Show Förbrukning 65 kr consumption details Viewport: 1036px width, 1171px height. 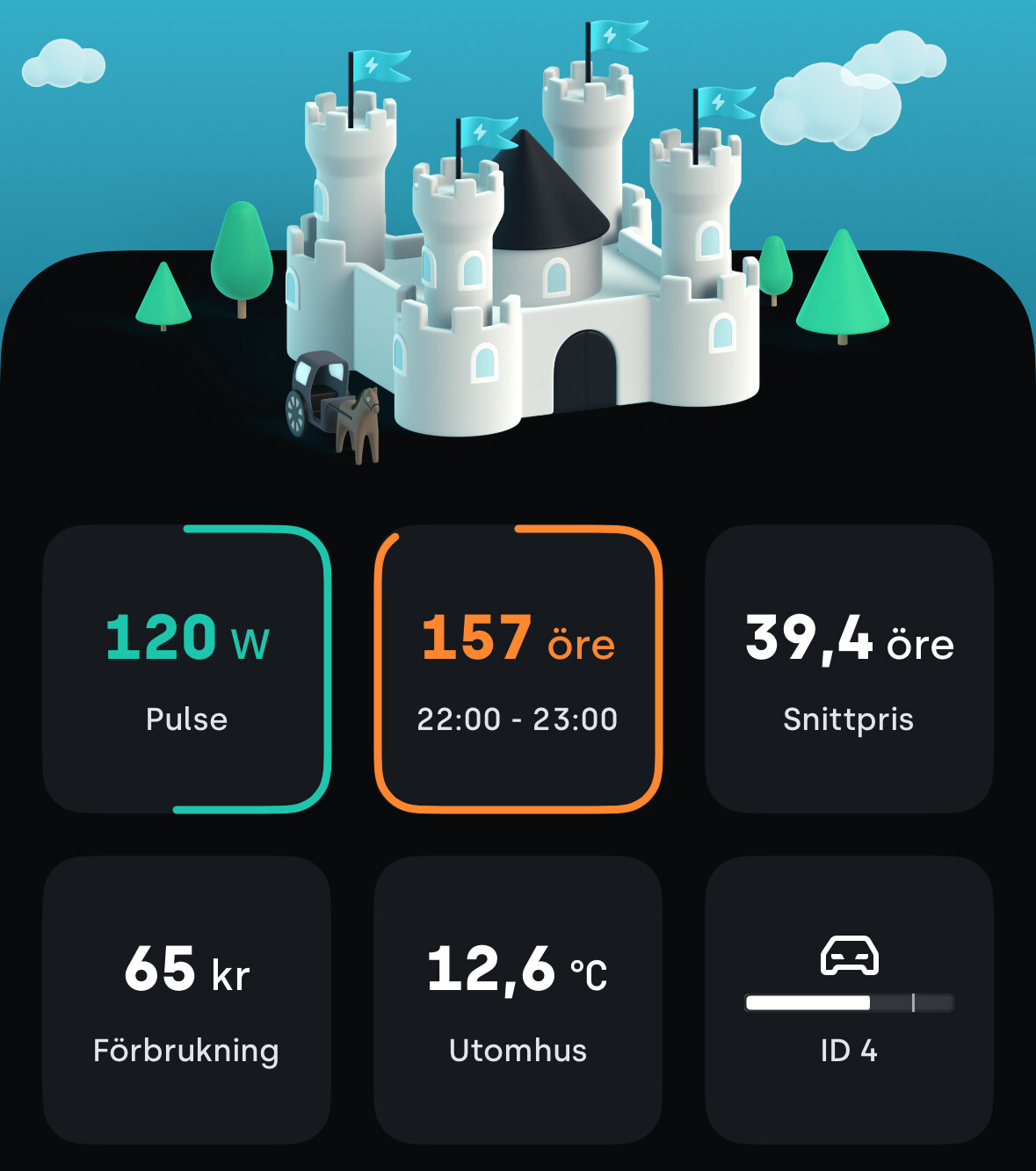(x=186, y=1000)
